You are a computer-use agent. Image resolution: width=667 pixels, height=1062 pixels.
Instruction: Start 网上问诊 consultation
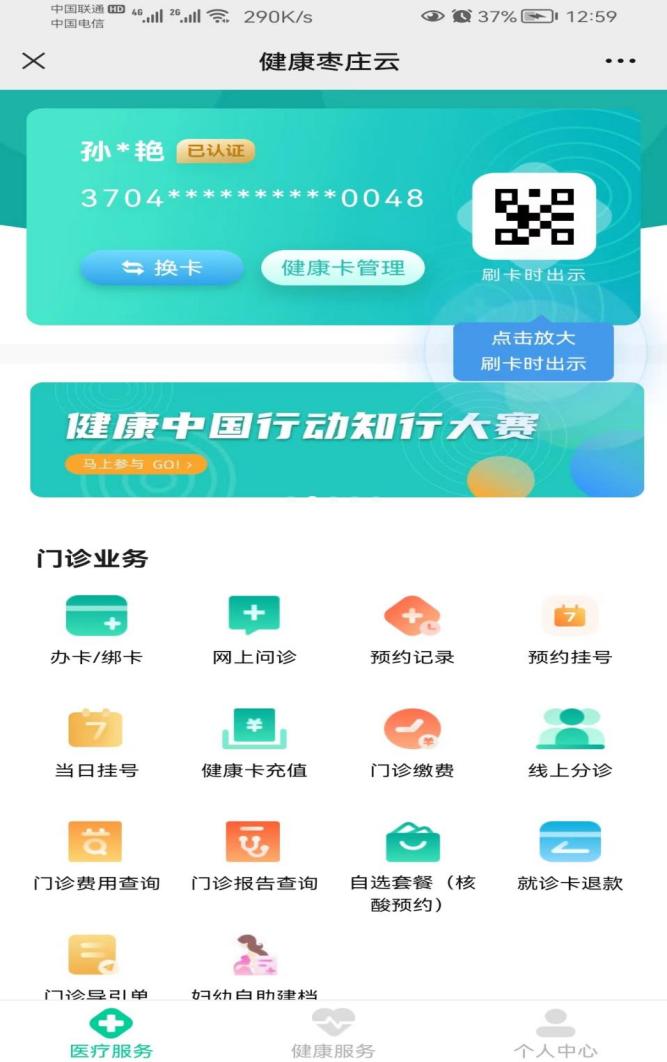click(x=254, y=628)
